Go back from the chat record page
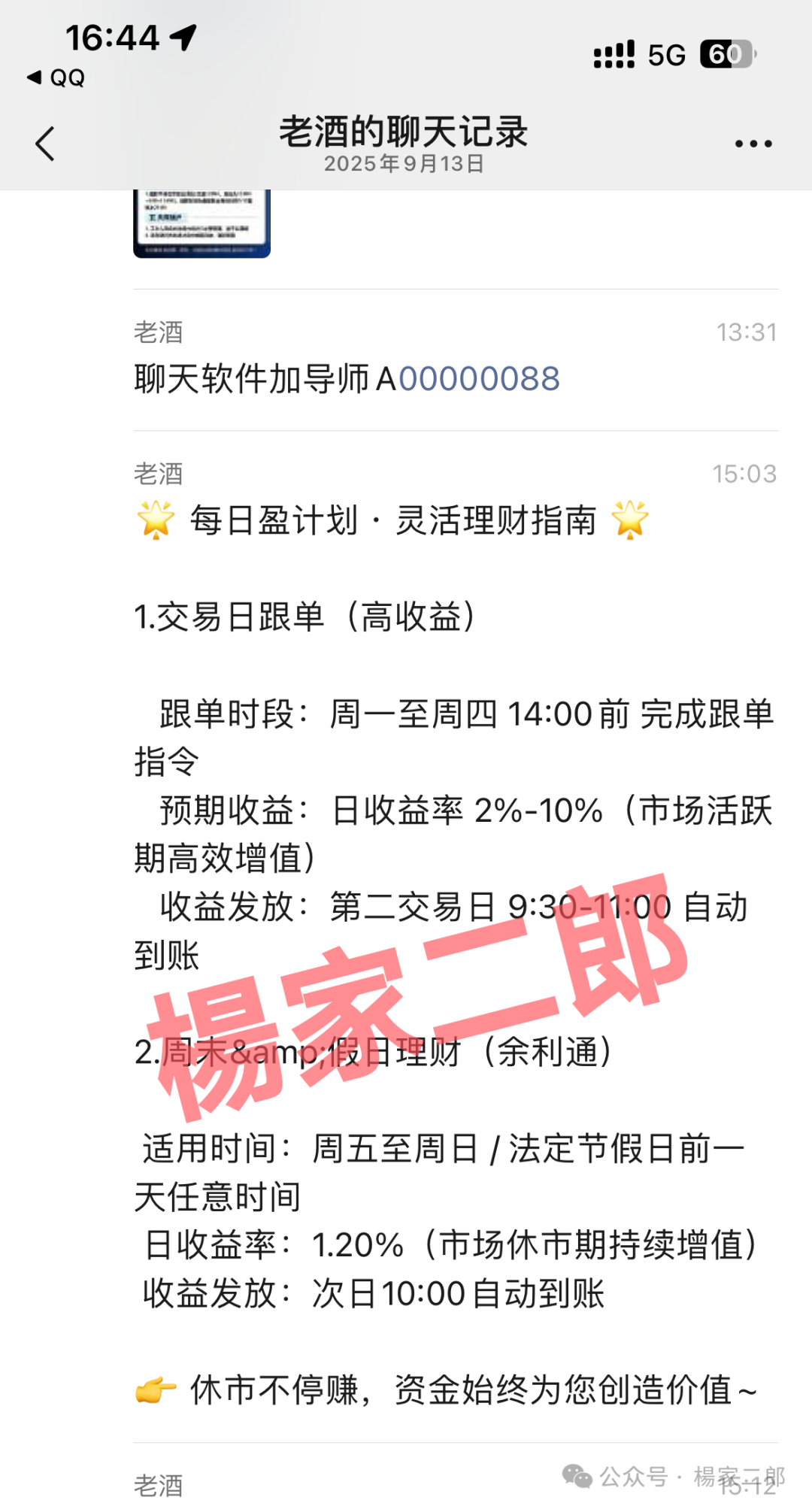The height and width of the screenshot is (1509, 812). point(45,144)
